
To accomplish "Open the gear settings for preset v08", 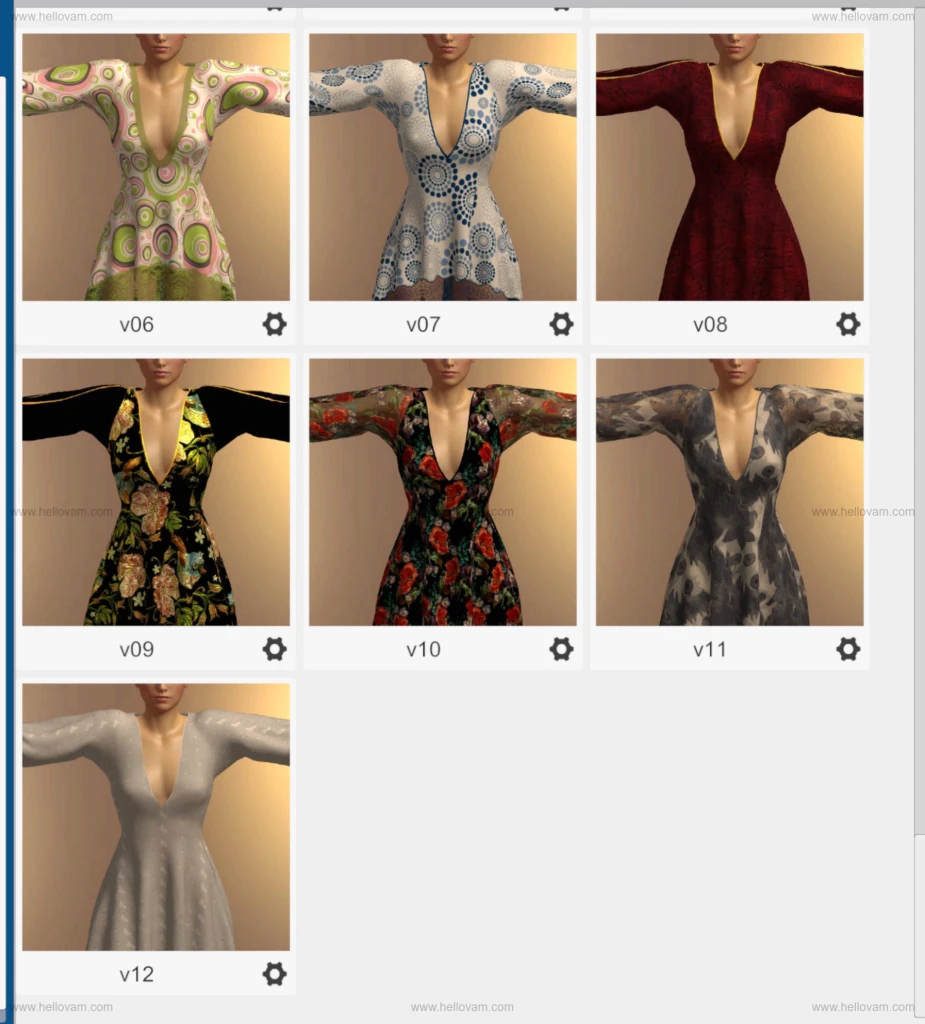I will coord(847,324).
